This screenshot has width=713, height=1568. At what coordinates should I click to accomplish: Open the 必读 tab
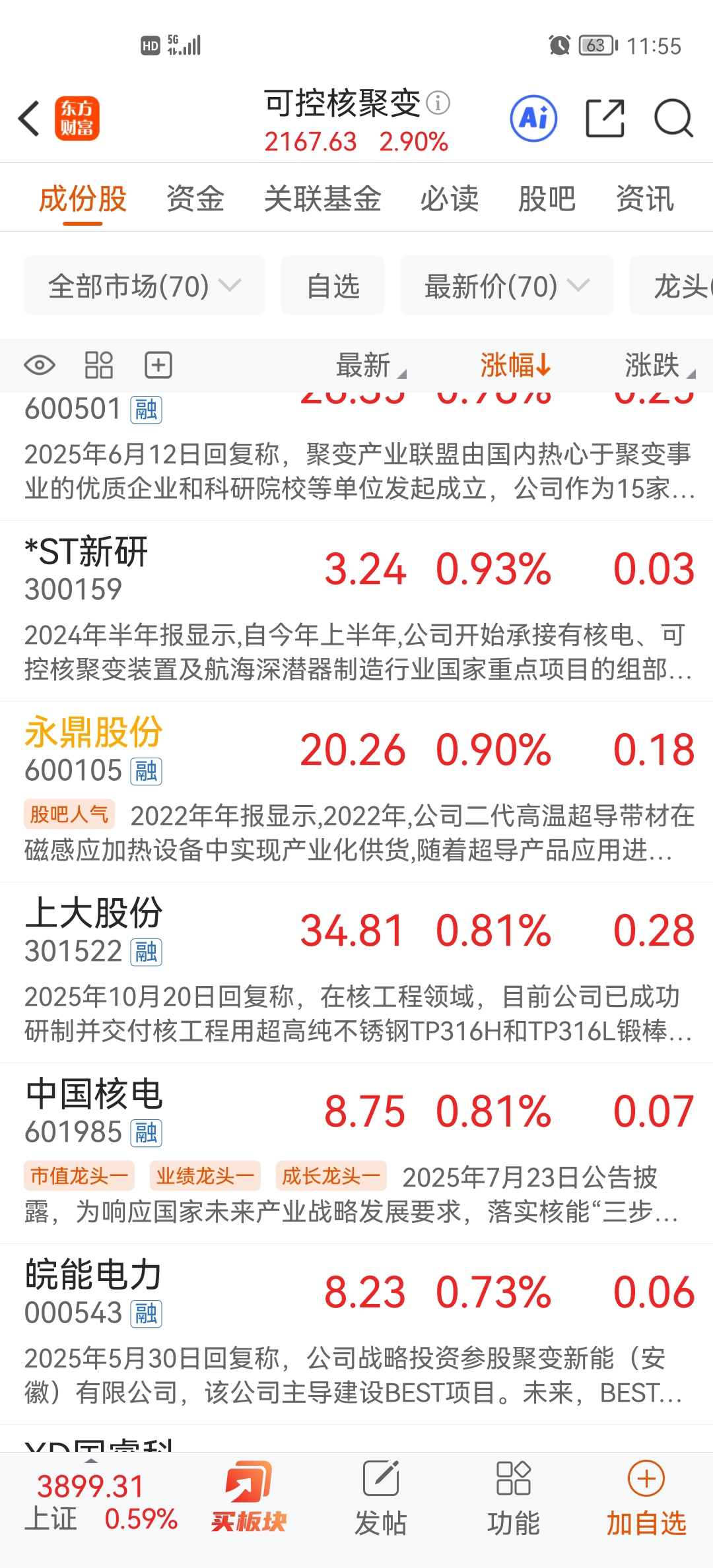tap(449, 199)
